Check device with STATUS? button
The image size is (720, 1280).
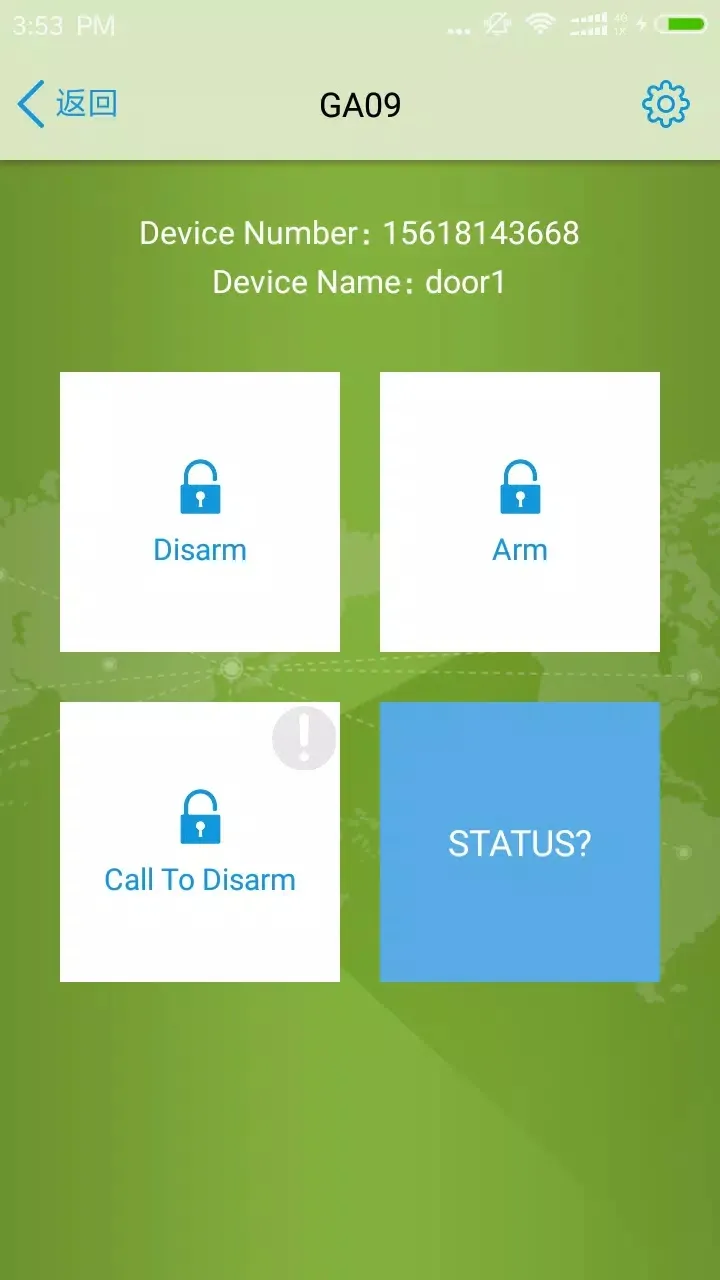coord(520,842)
